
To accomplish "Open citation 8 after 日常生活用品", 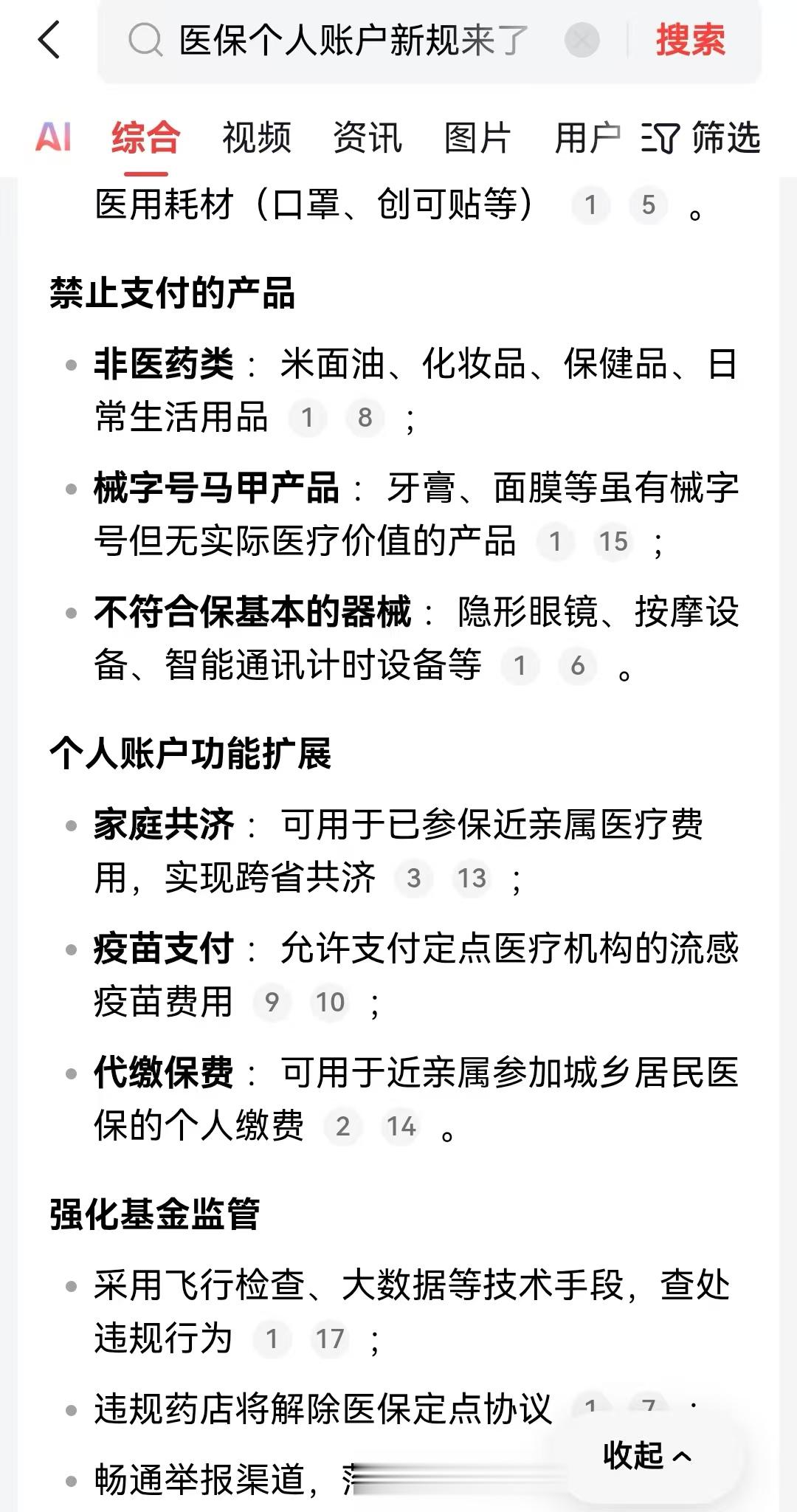I will coord(365,418).
